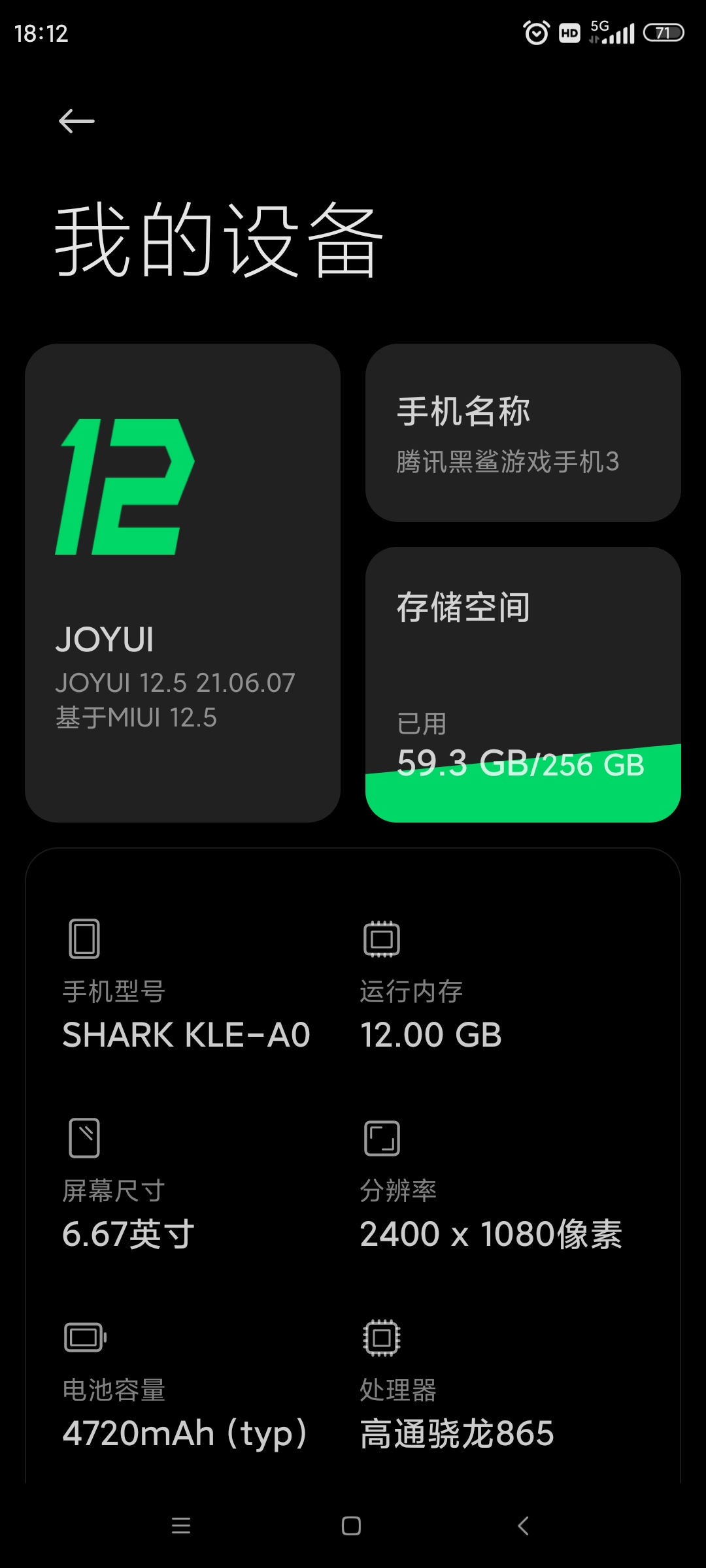Open the JOYUI version card

182,583
